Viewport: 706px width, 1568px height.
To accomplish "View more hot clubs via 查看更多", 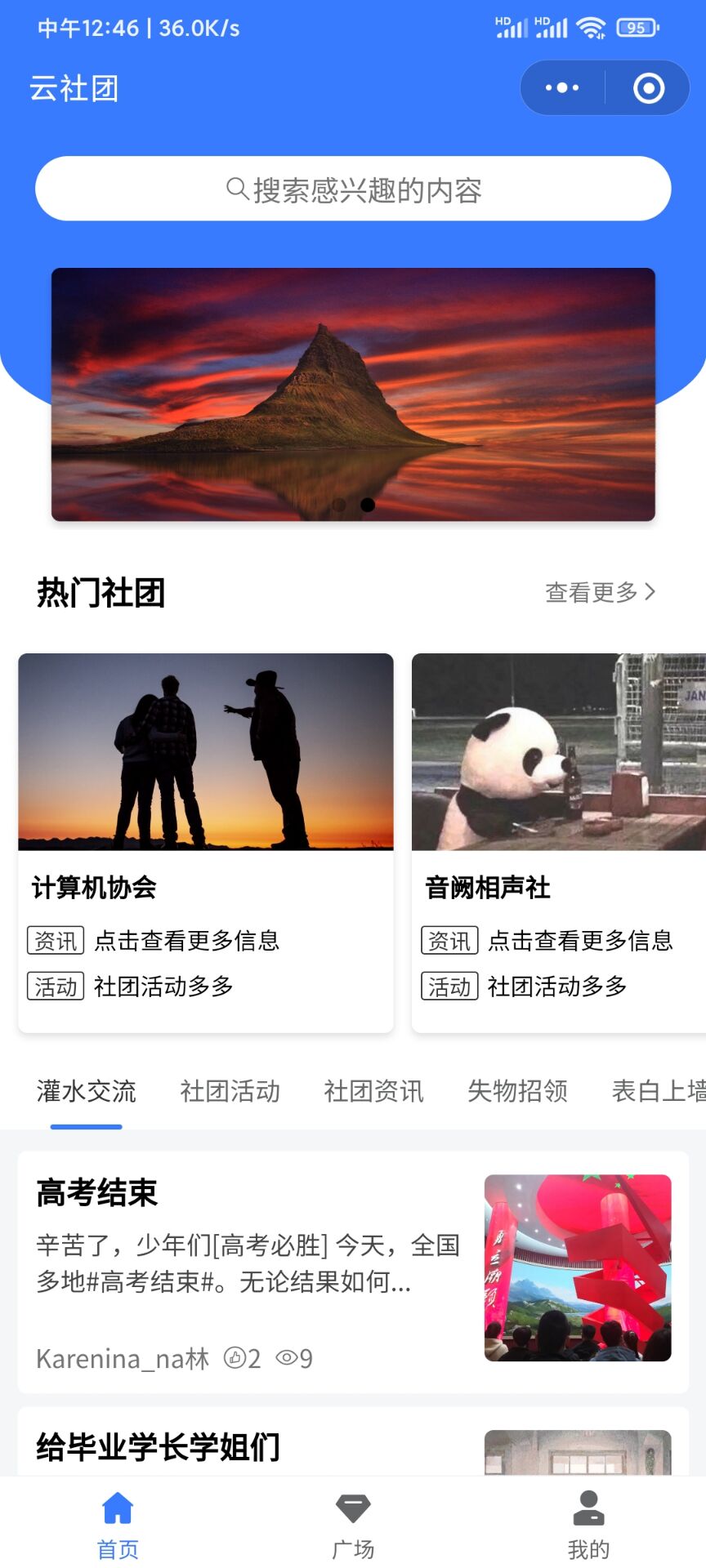I will coord(600,592).
